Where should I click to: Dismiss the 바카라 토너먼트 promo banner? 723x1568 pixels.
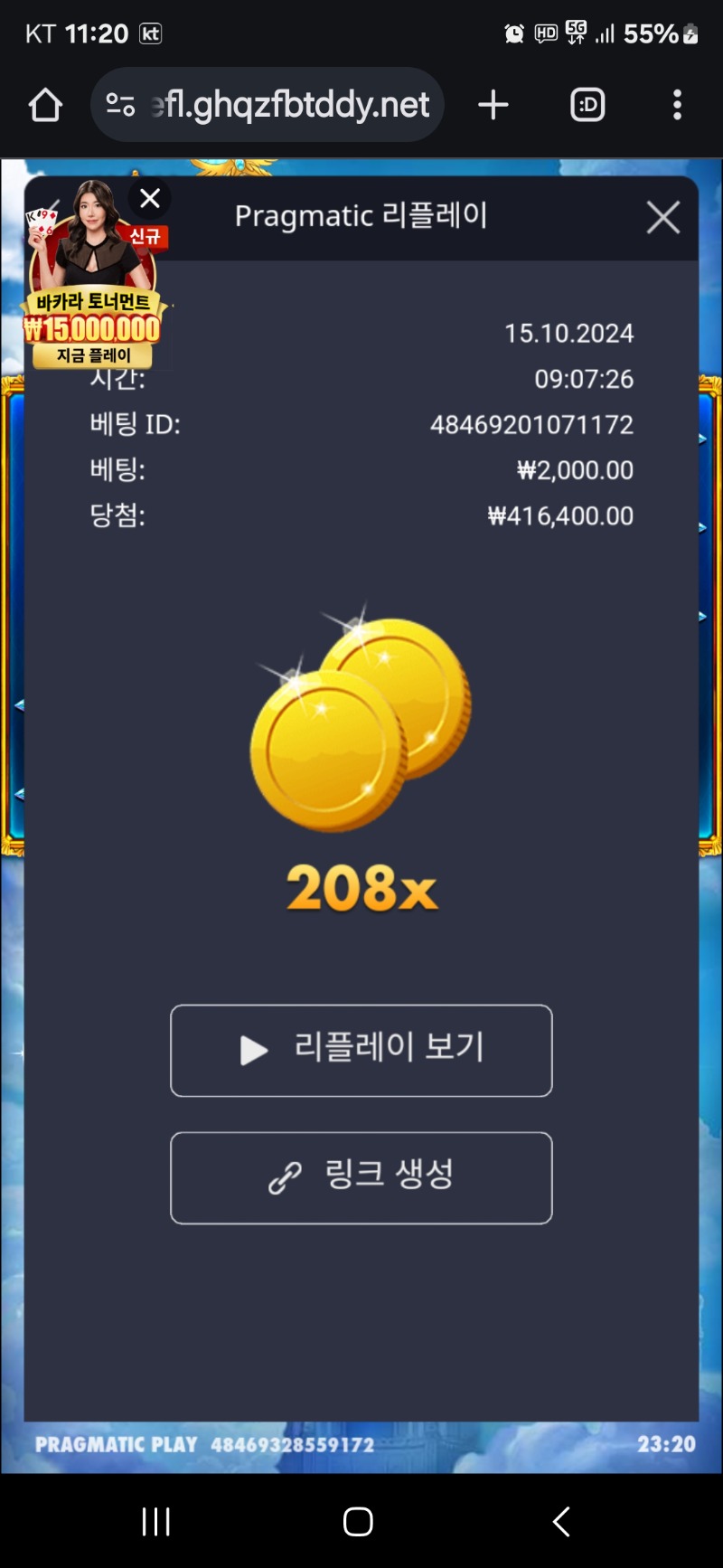150,198
